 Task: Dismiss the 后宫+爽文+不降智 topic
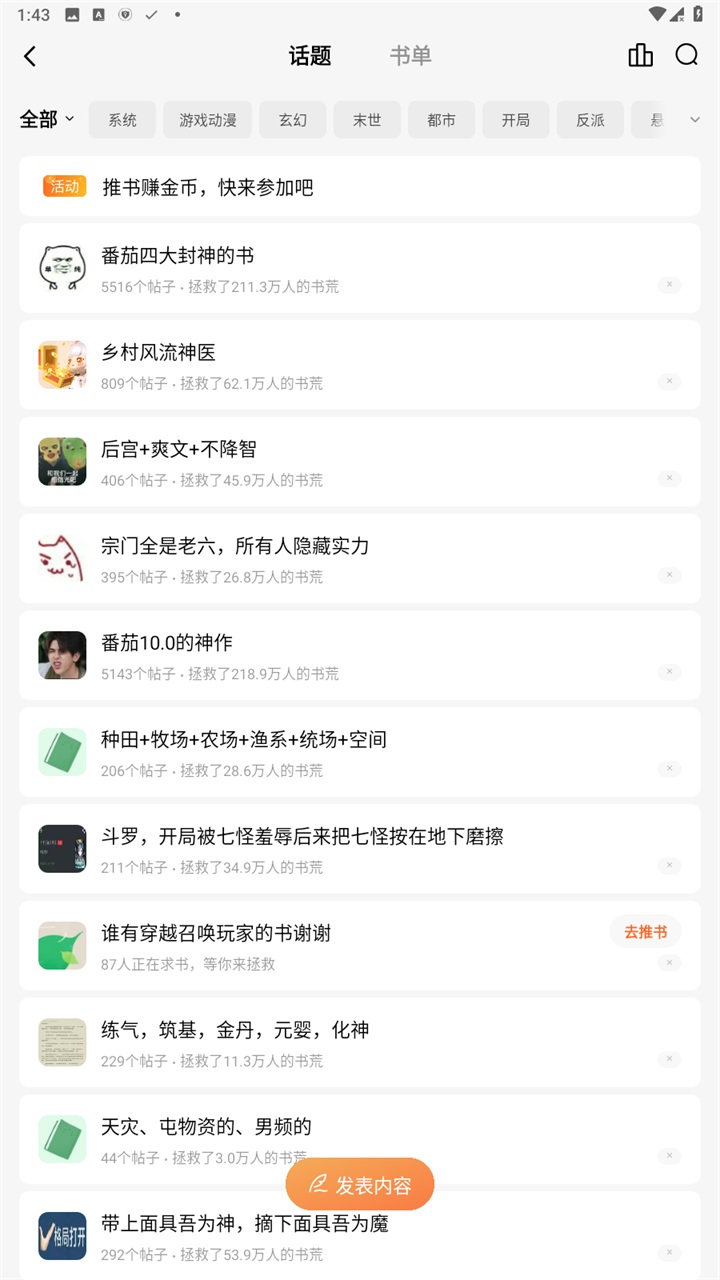tap(669, 479)
